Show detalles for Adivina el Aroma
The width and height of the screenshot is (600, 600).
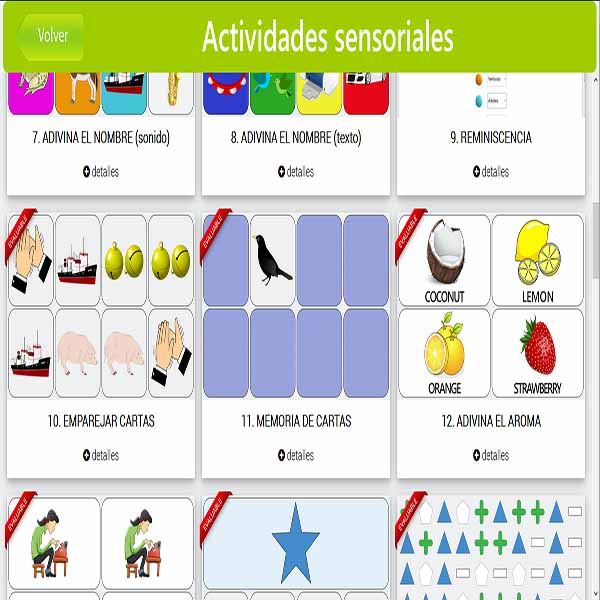(491, 456)
